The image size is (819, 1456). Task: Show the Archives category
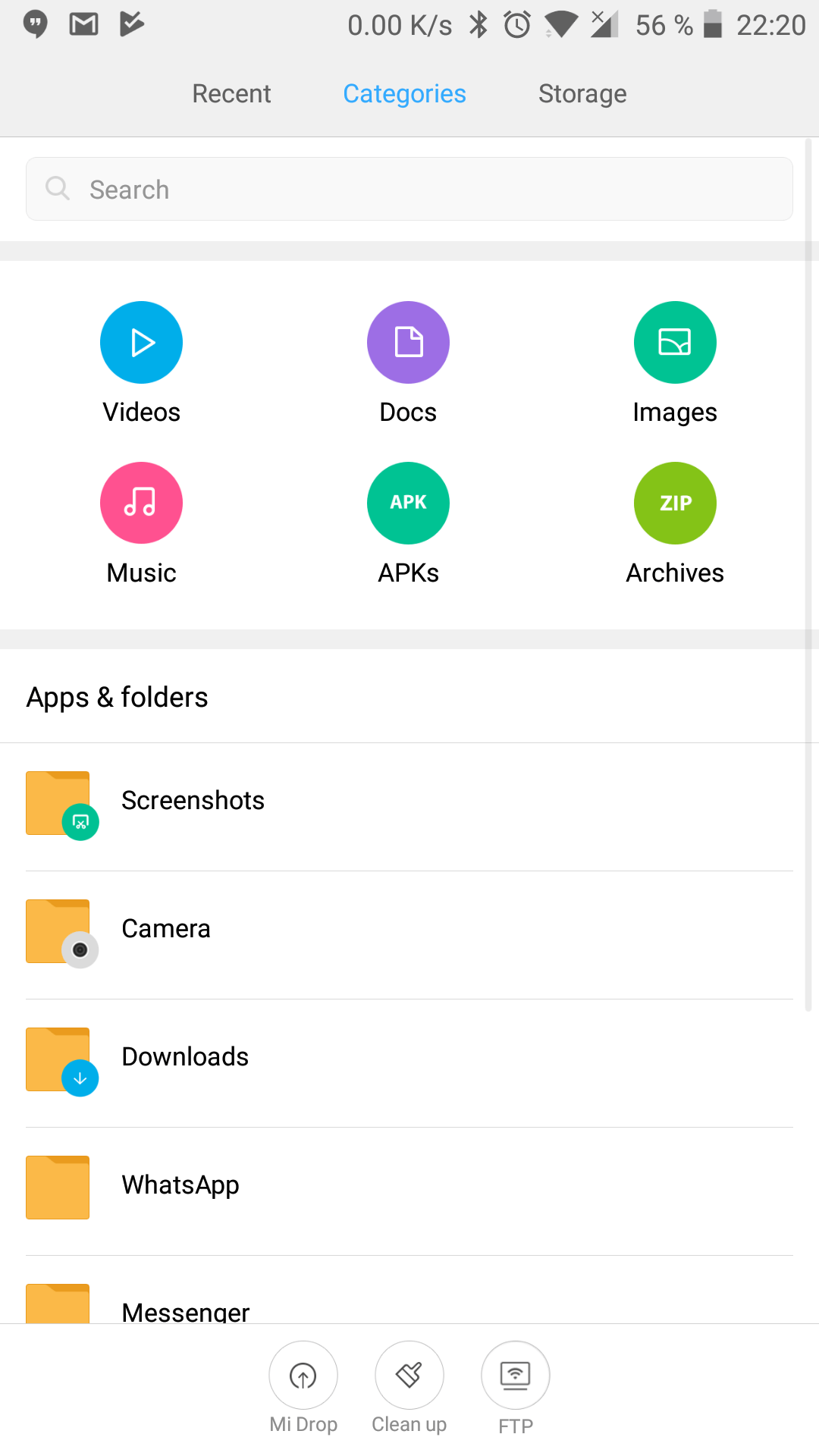675,524
